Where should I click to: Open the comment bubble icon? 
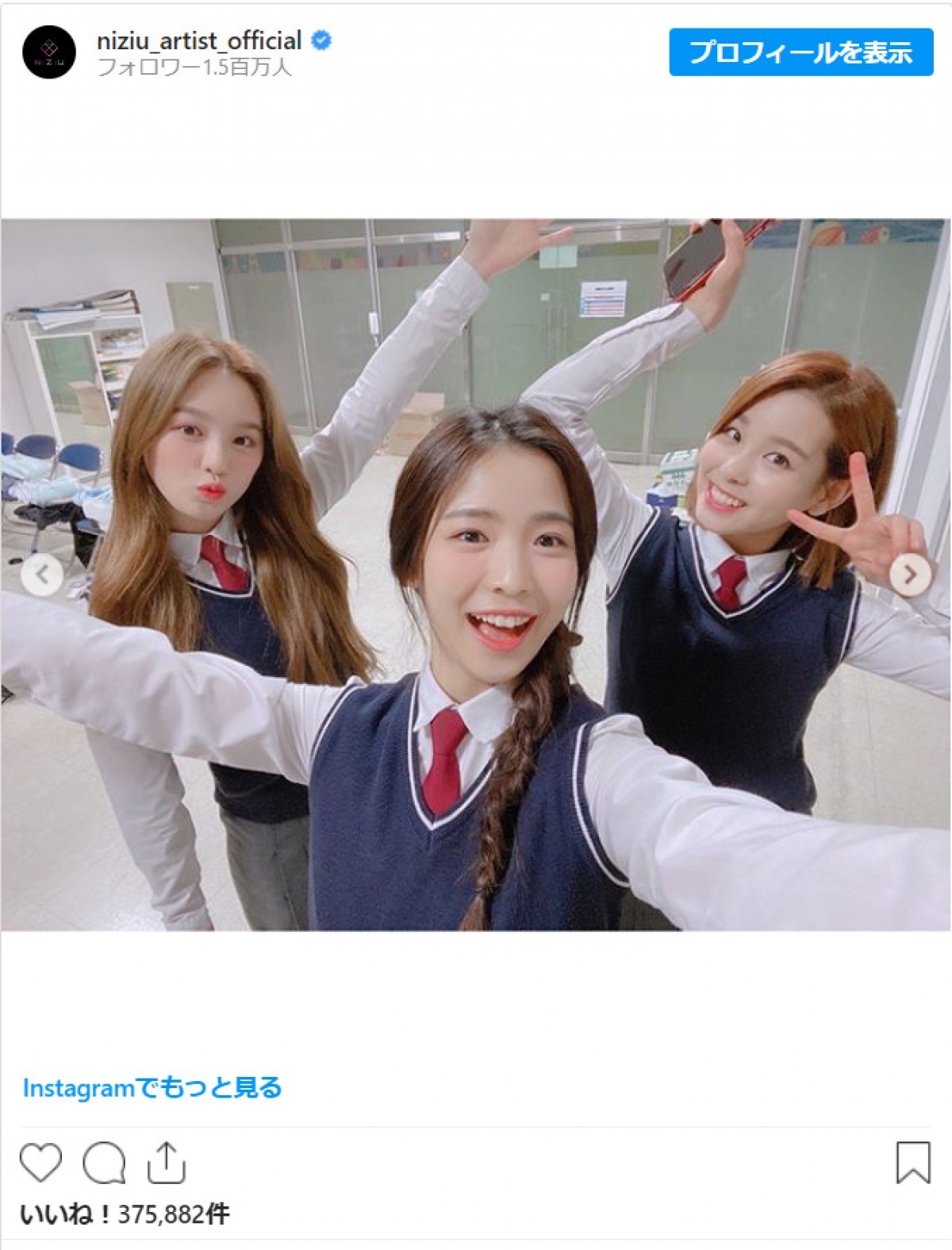click(x=104, y=1163)
